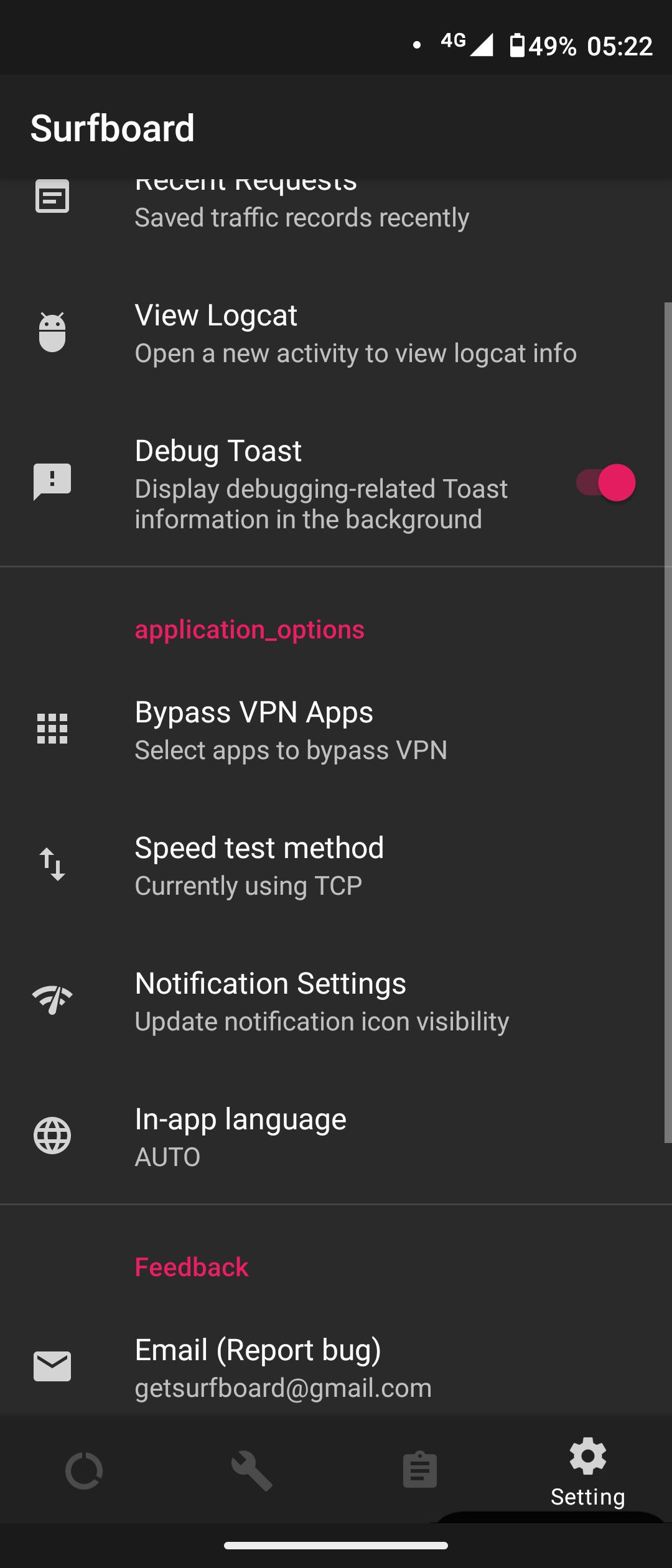Screen dimensions: 672x1568
Task: Choose the In-app language
Action: pyautogui.click(x=336, y=1136)
